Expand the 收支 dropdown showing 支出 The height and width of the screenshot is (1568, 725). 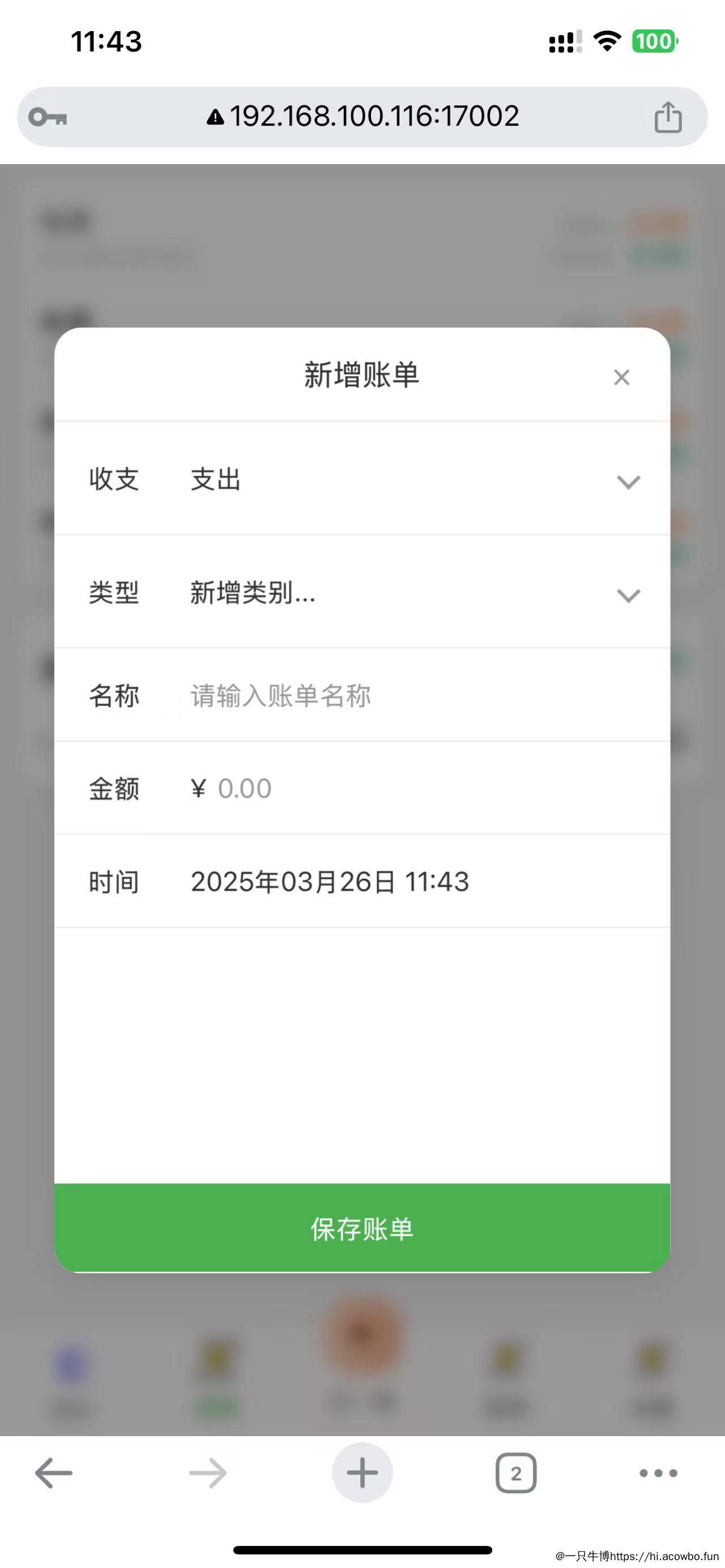[414, 480]
